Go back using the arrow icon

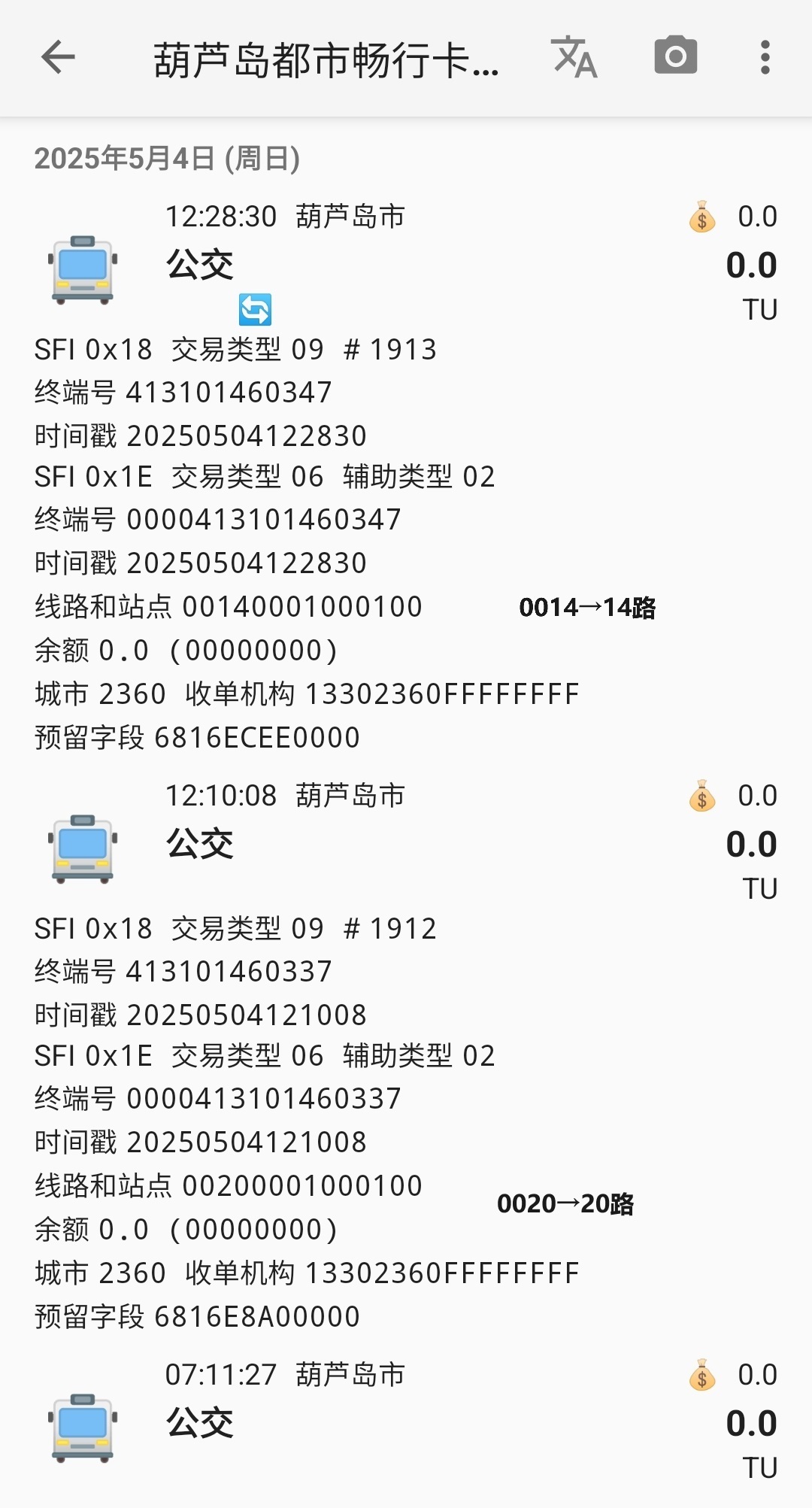58,57
